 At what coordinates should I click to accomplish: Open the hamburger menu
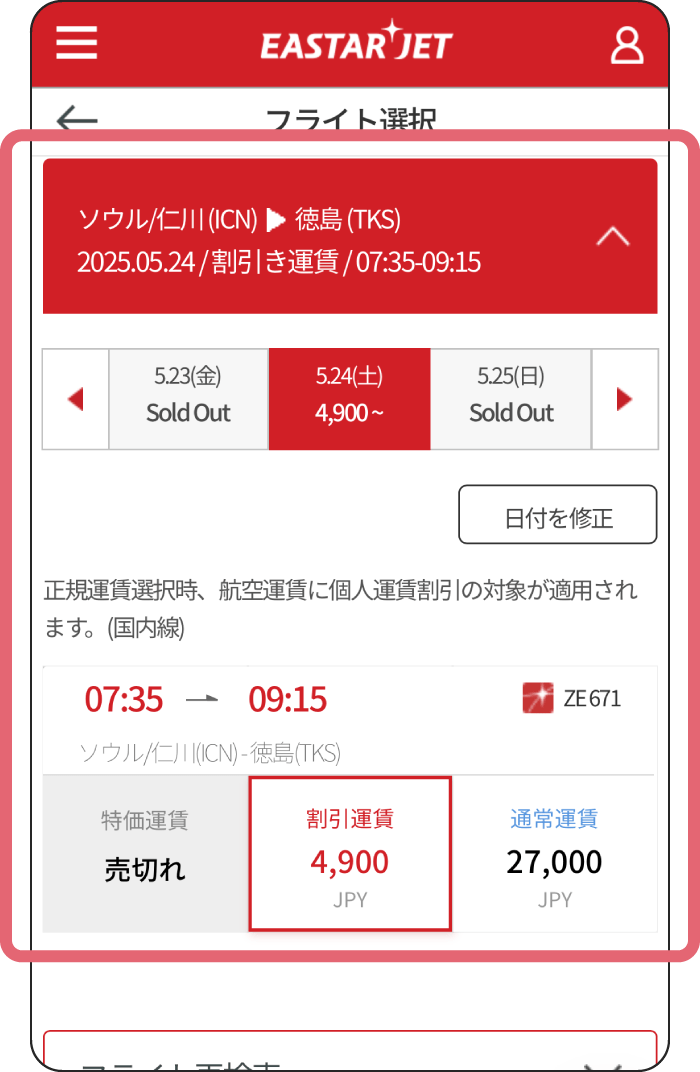point(77,44)
